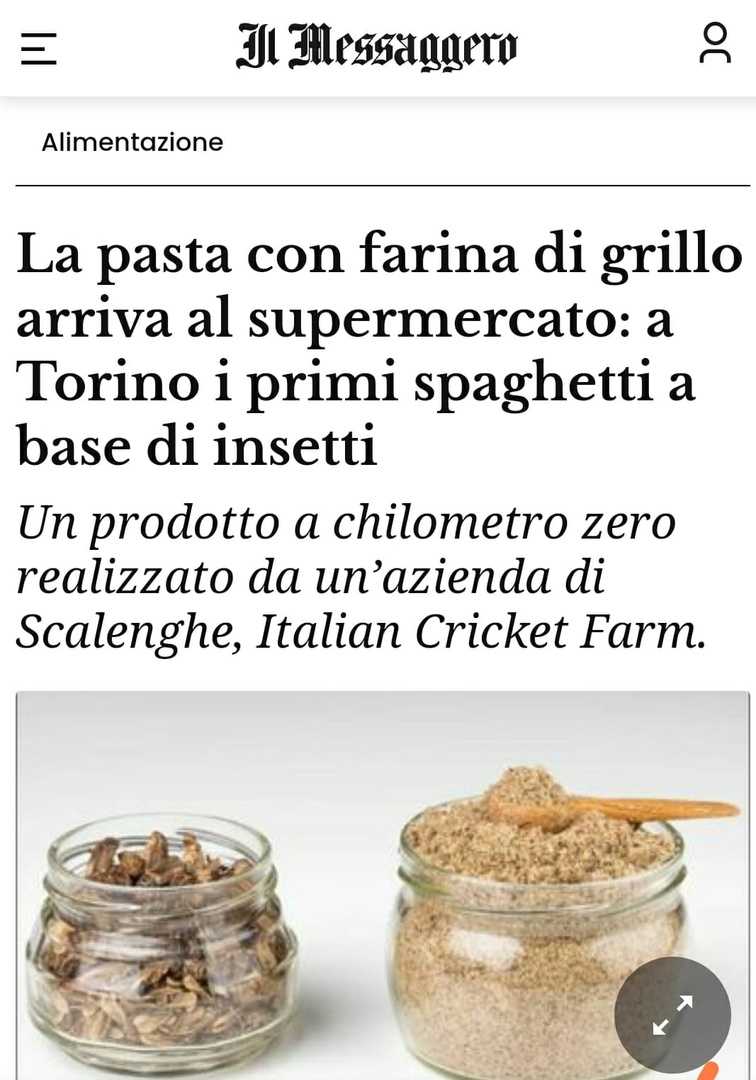
Task: Open the user account profile
Action: tap(714, 44)
